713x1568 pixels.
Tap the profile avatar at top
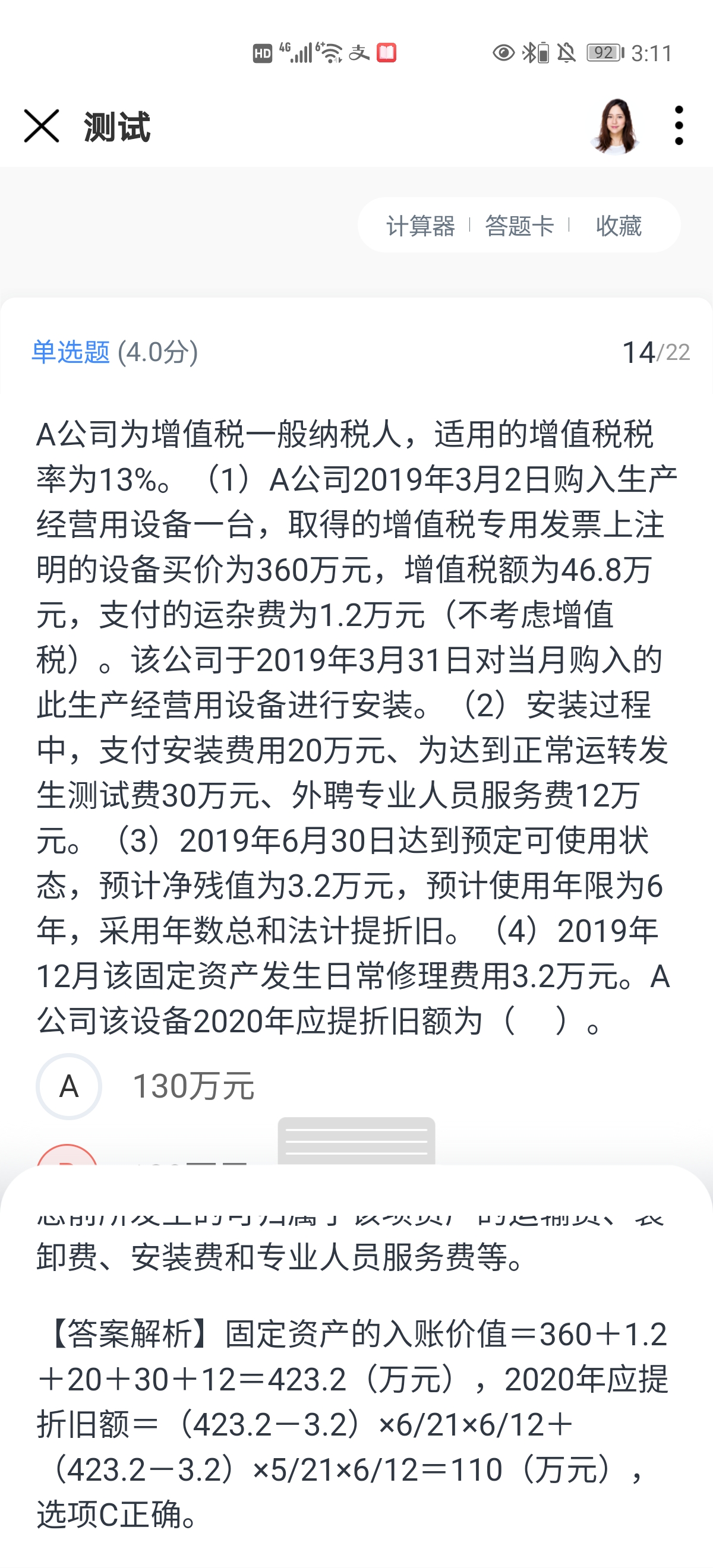pyautogui.click(x=615, y=126)
